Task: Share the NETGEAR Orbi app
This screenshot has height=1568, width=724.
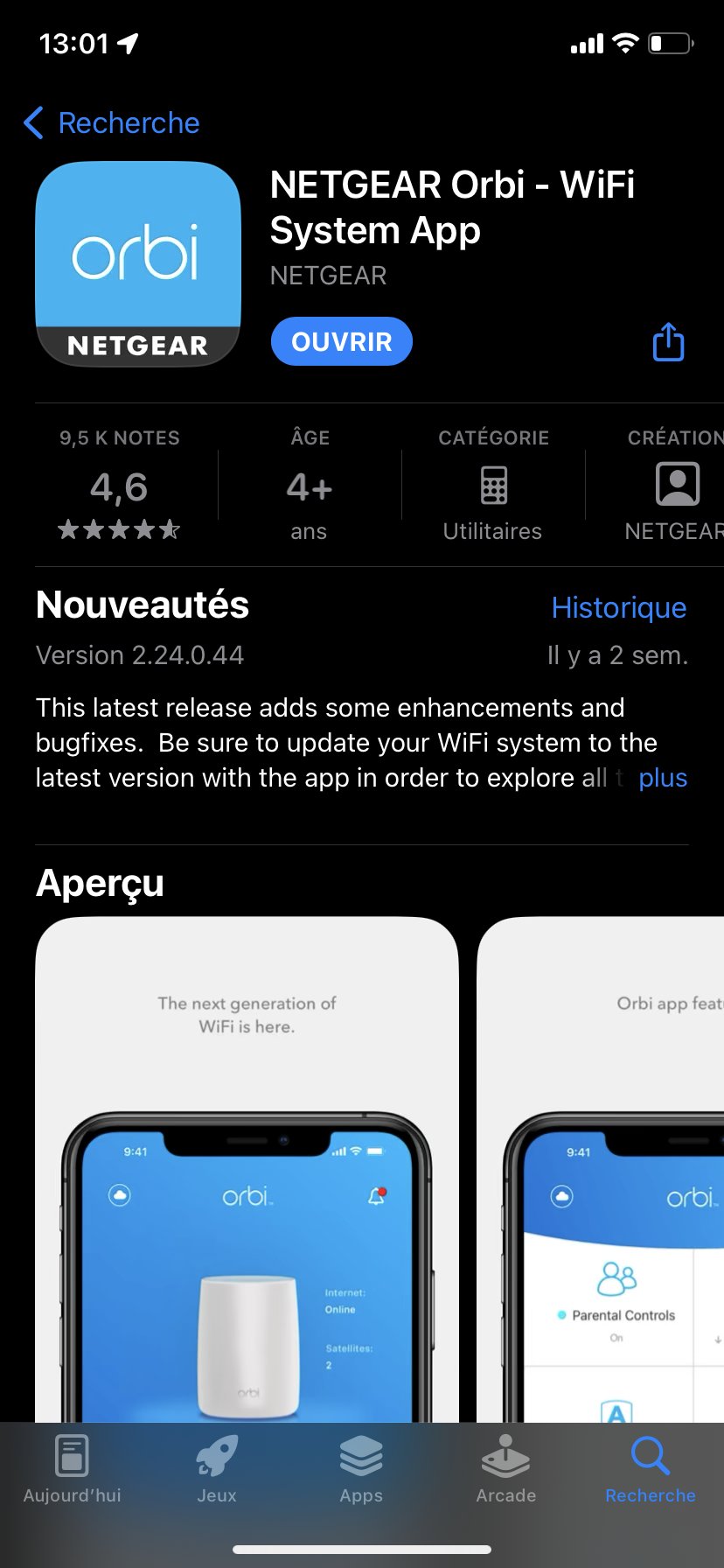Action: [x=668, y=342]
